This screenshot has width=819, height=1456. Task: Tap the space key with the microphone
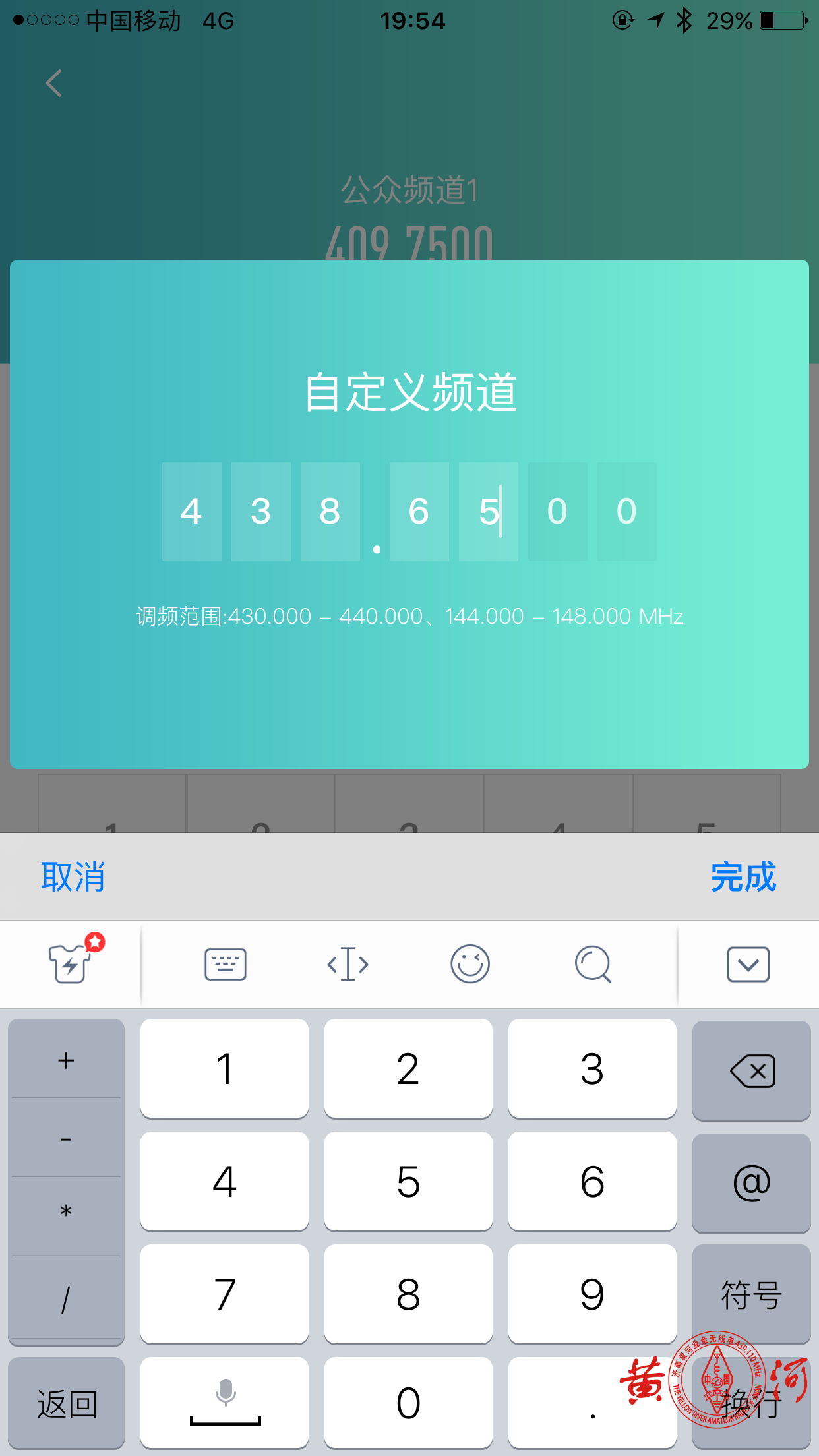click(x=224, y=1403)
